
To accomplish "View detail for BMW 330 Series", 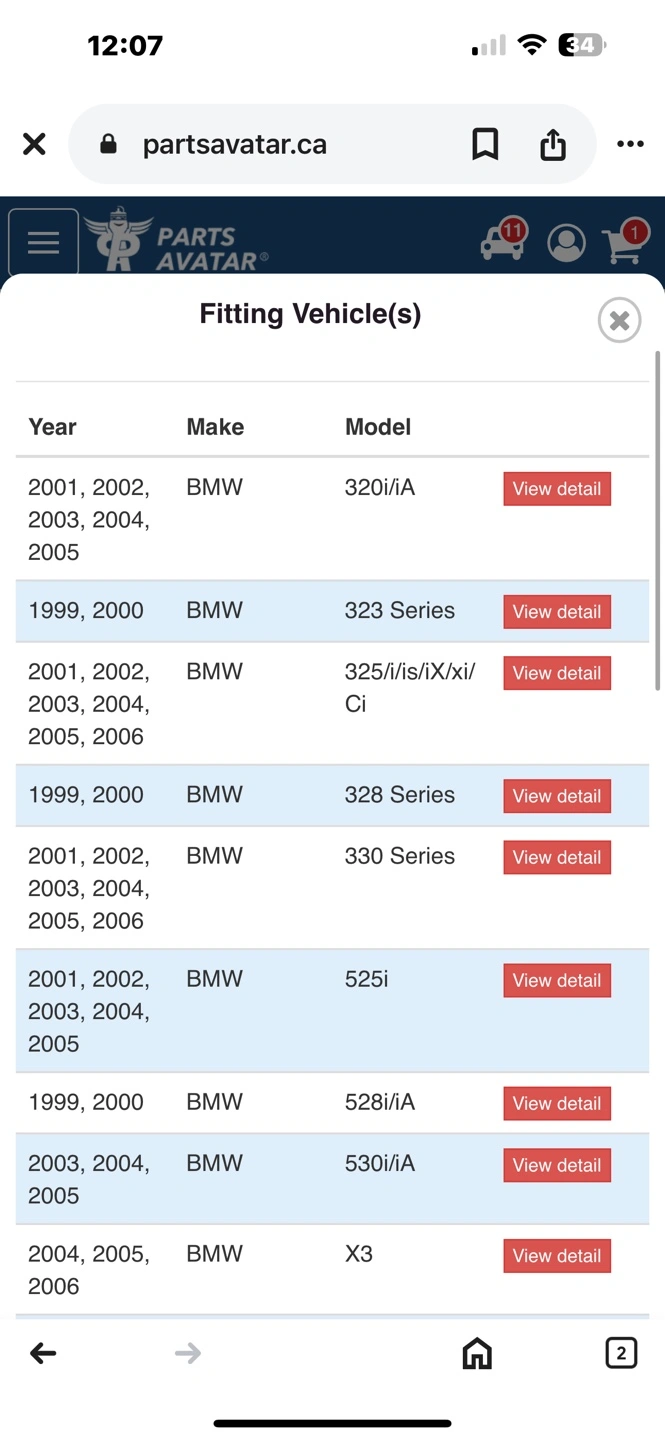I will pyautogui.click(x=557, y=857).
